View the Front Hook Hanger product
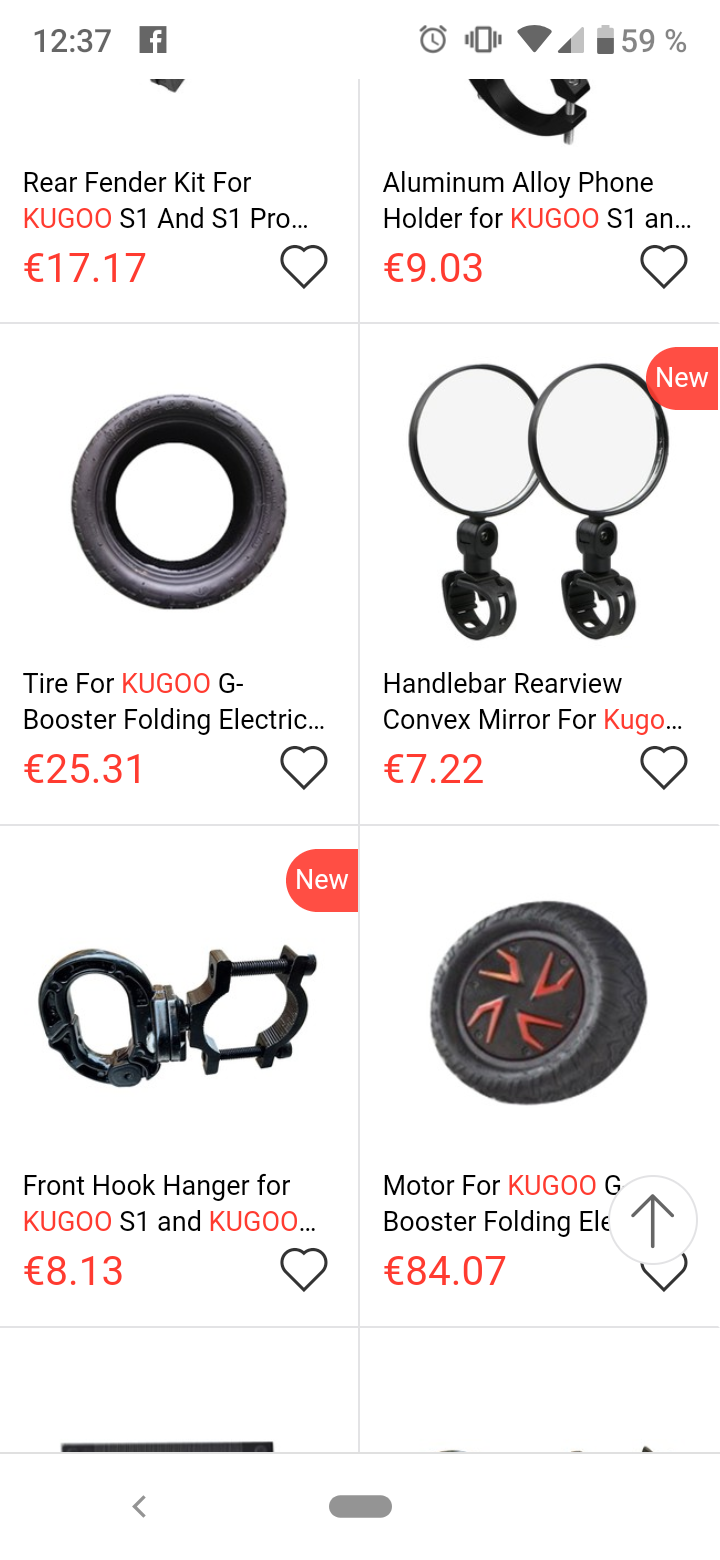 [x=179, y=1077]
